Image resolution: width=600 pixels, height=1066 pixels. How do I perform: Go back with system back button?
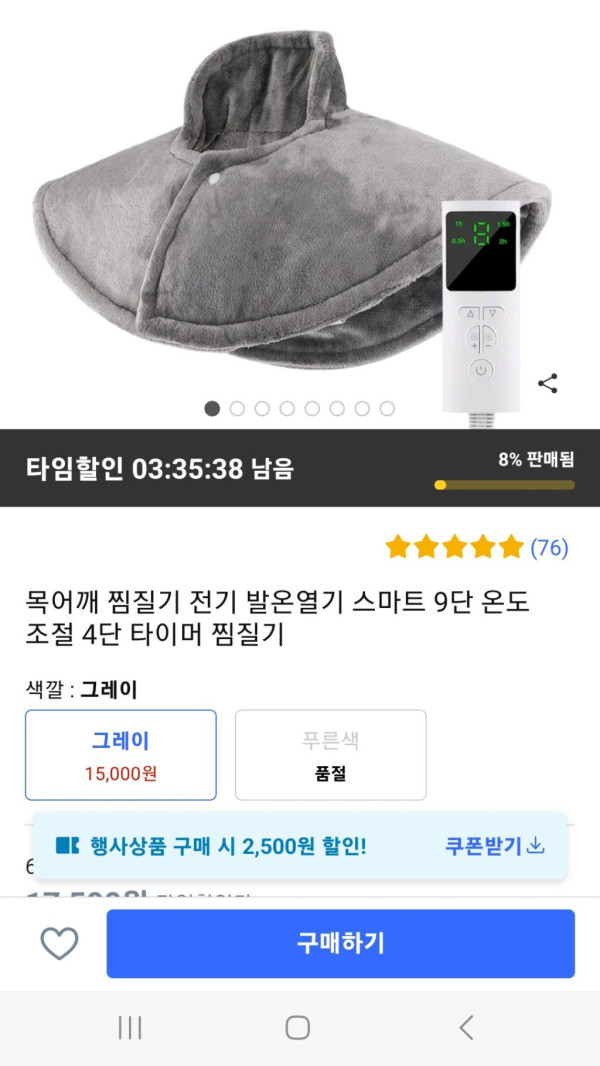[x=466, y=1027]
